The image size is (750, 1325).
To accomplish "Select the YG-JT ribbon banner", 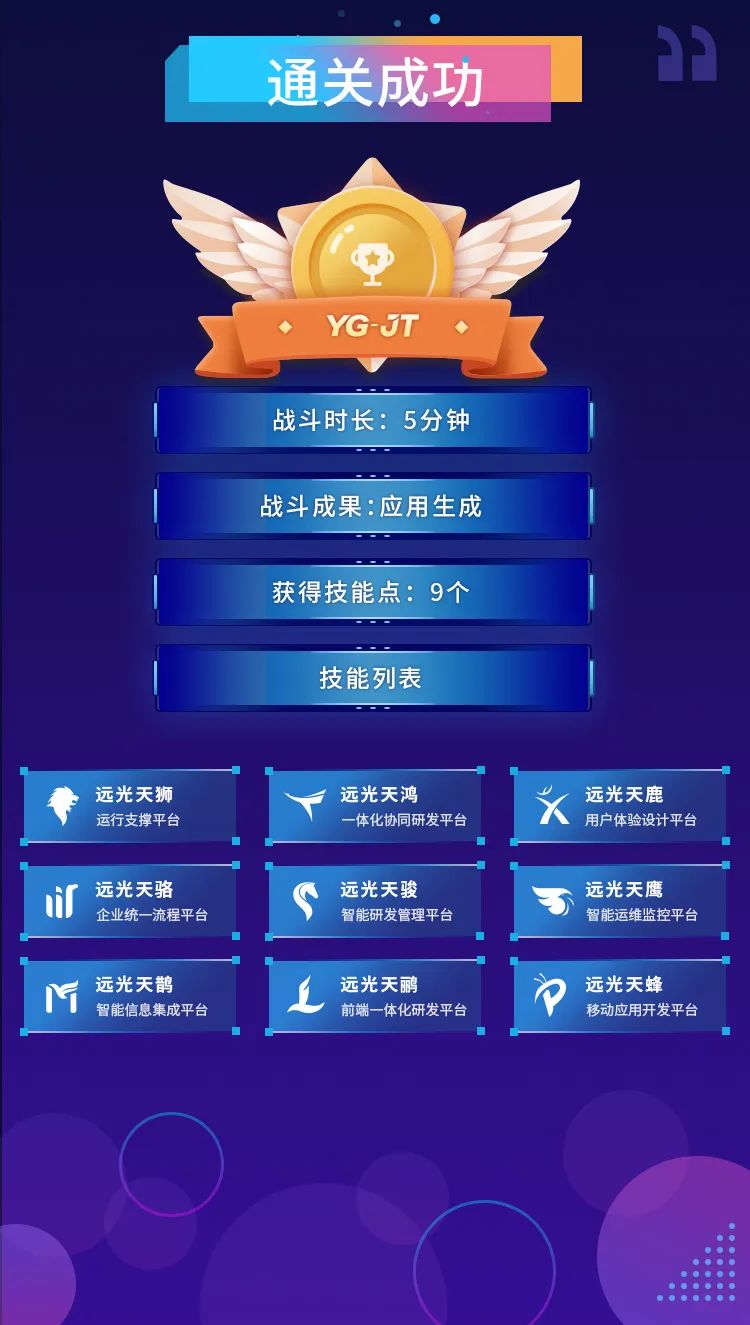I will pyautogui.click(x=373, y=328).
